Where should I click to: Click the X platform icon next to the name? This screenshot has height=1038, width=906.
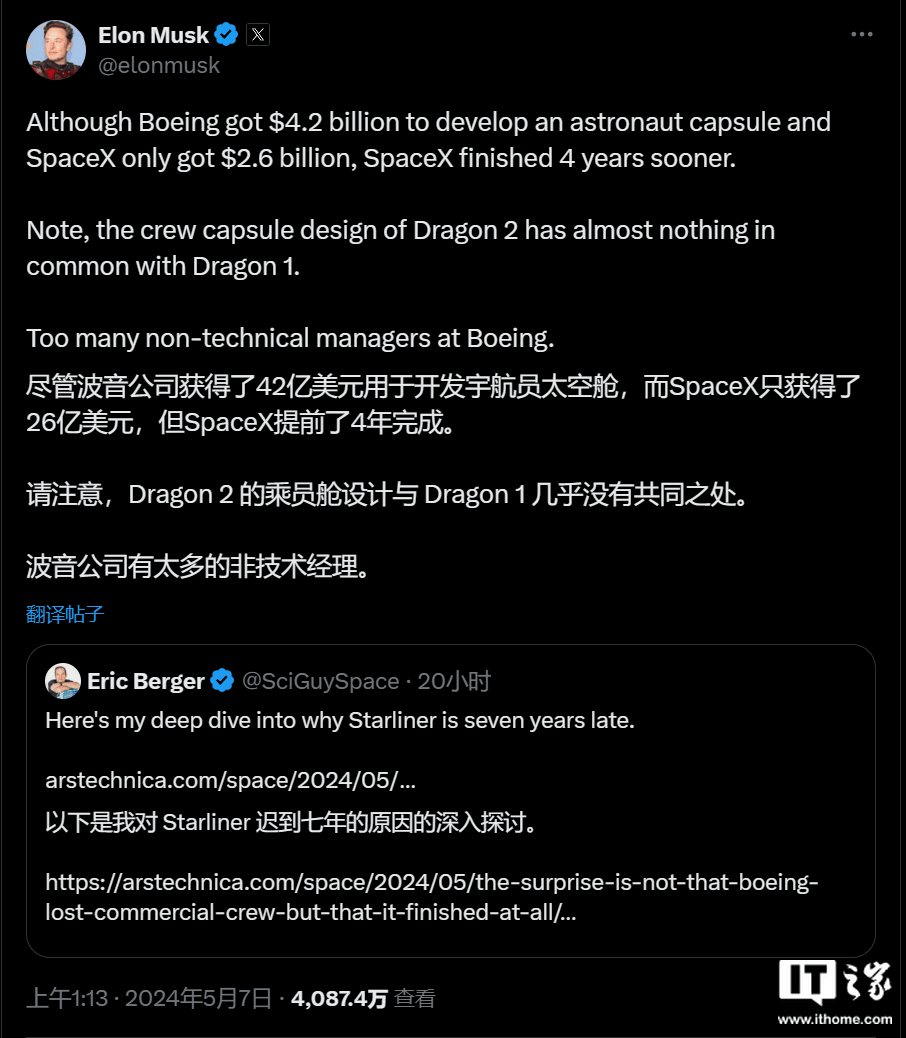[258, 34]
